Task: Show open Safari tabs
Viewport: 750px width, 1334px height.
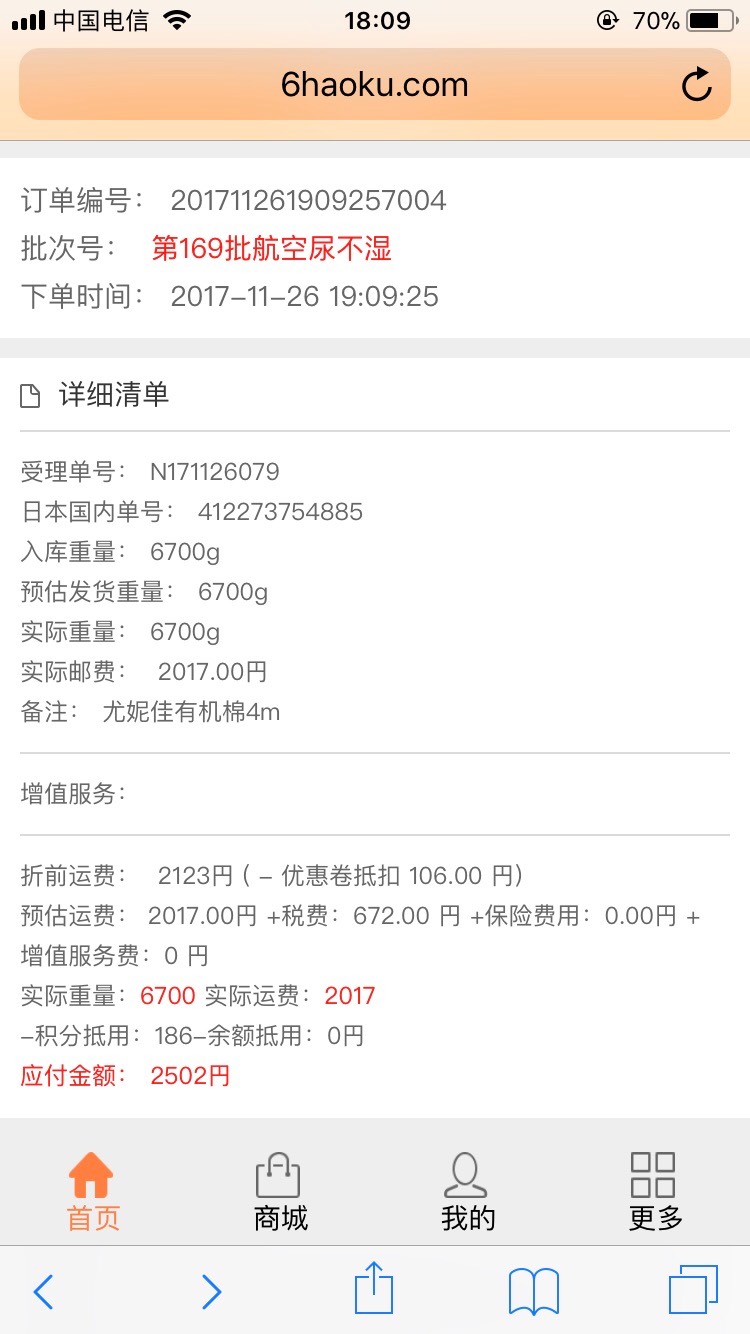Action: [x=693, y=1289]
